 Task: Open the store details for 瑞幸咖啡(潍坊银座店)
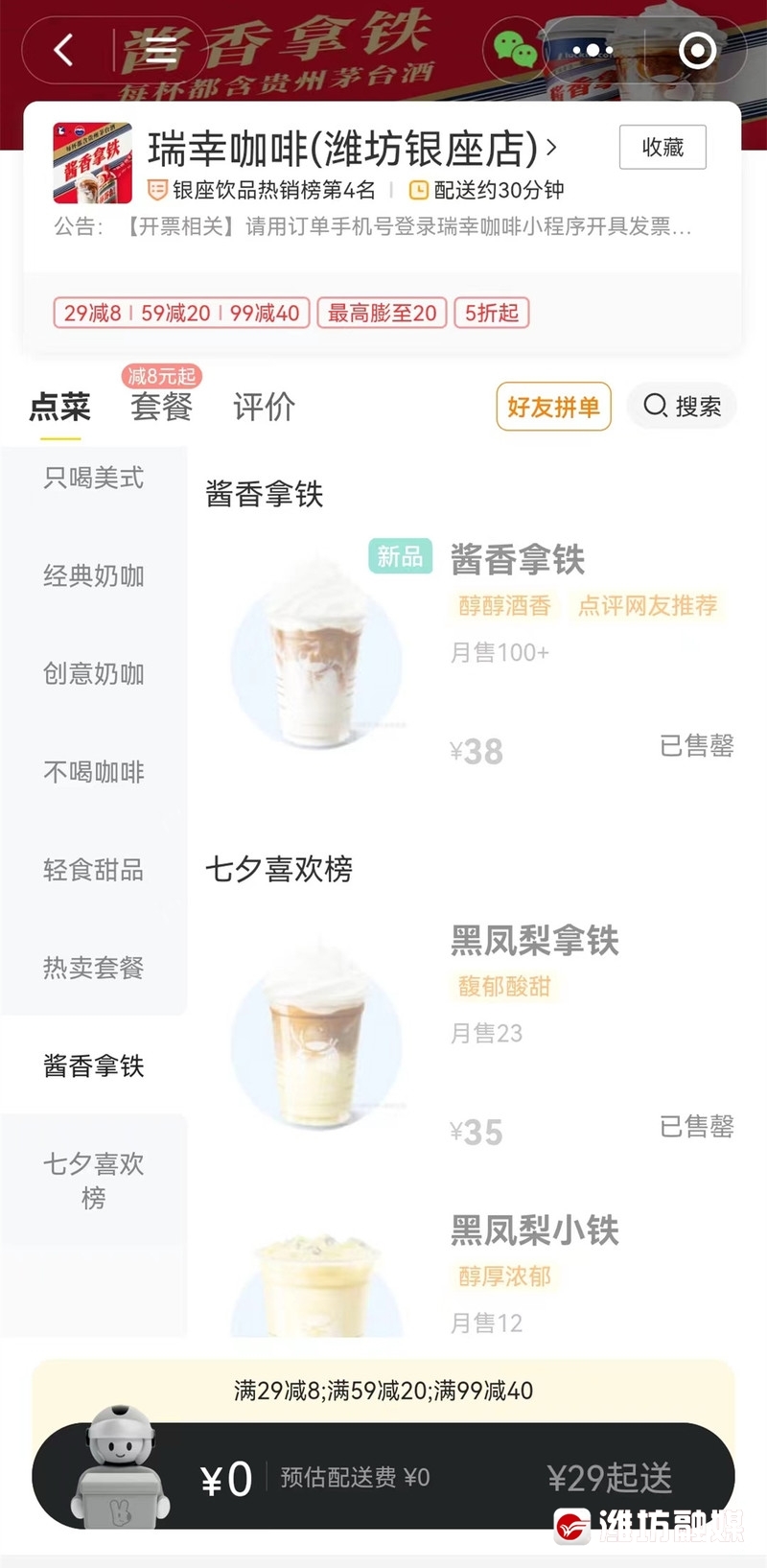pyautogui.click(x=352, y=149)
